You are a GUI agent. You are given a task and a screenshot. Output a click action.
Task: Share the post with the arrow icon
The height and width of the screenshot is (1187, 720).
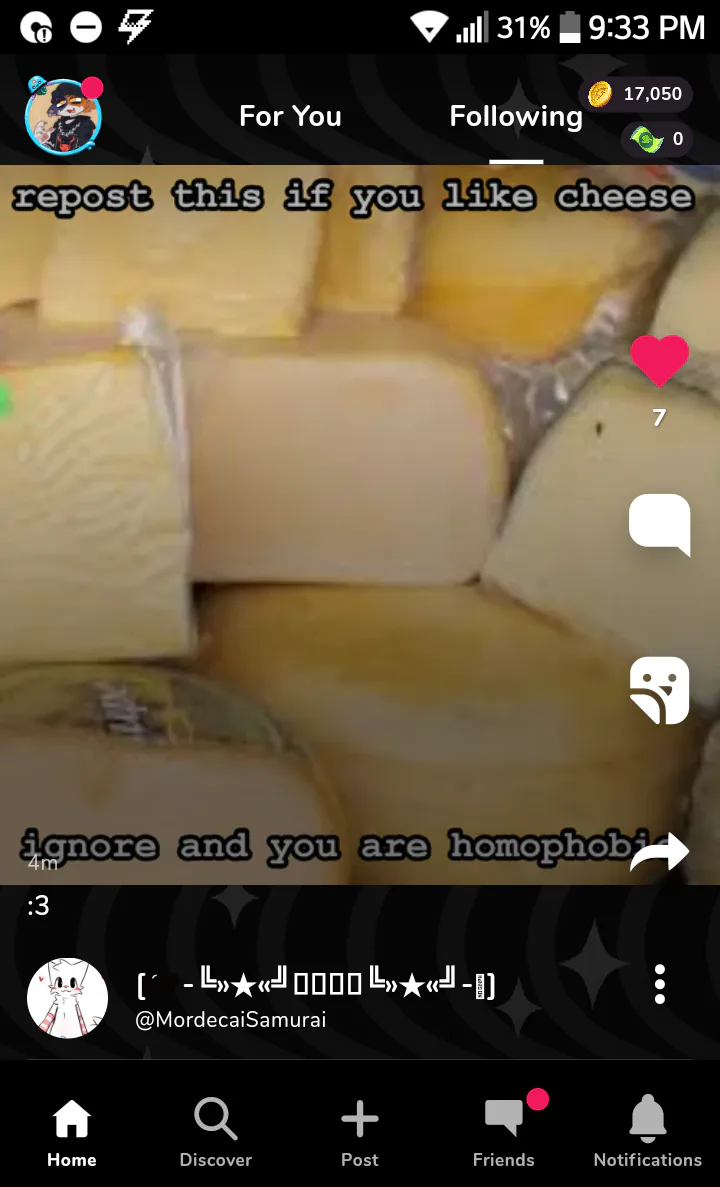click(659, 852)
